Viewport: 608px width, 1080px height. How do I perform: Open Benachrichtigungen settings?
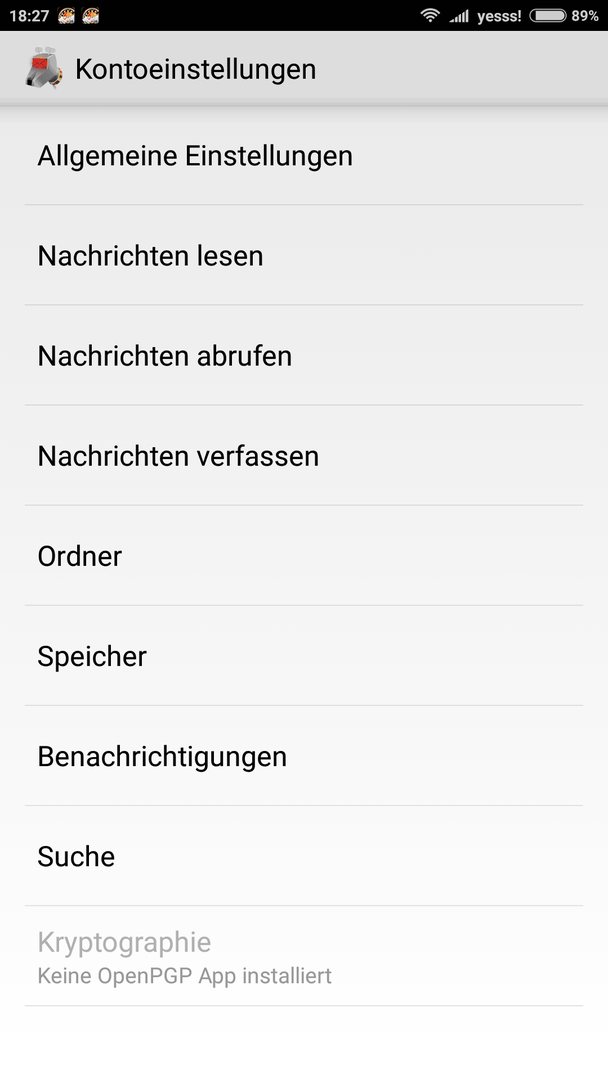tap(304, 756)
